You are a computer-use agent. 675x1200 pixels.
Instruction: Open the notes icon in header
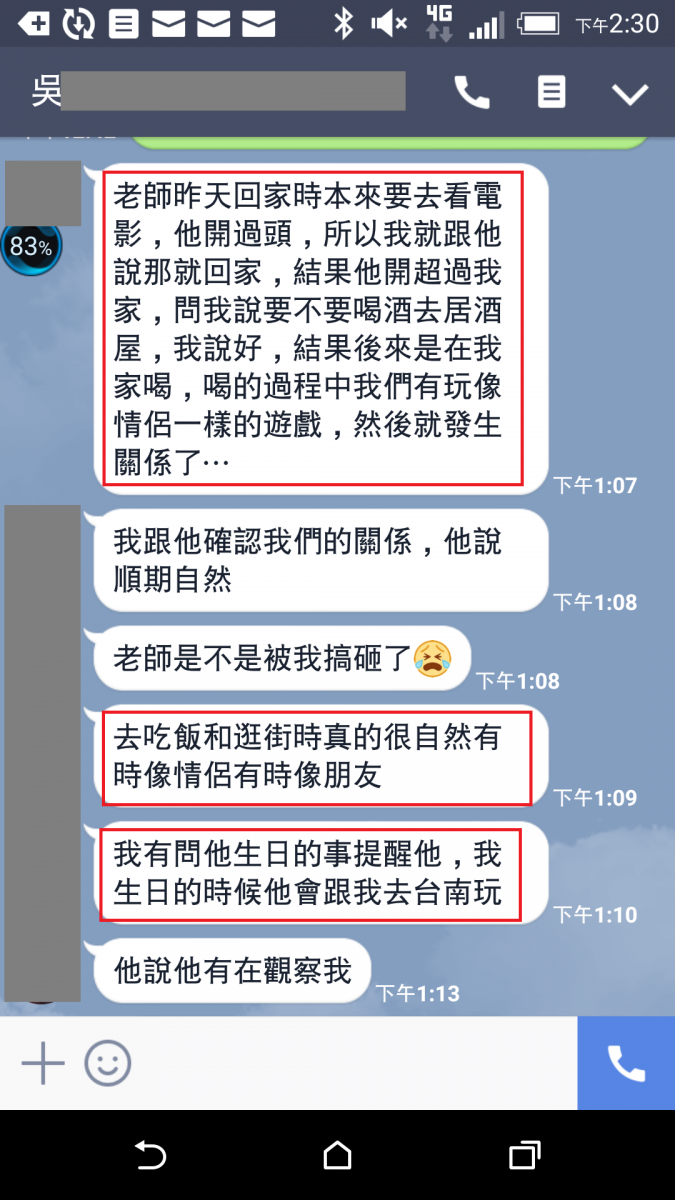(x=551, y=93)
